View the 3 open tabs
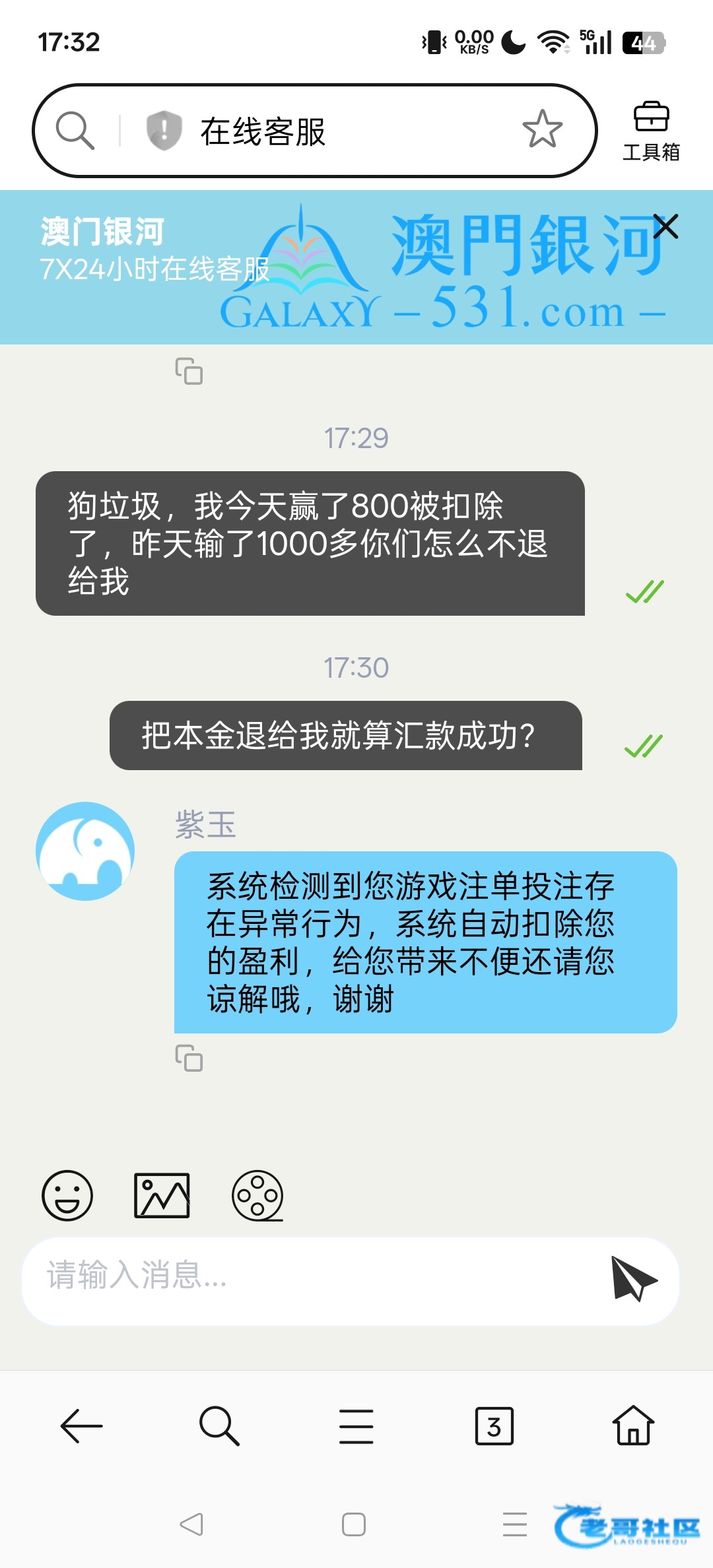Viewport: 713px width, 1568px height. (x=494, y=1426)
